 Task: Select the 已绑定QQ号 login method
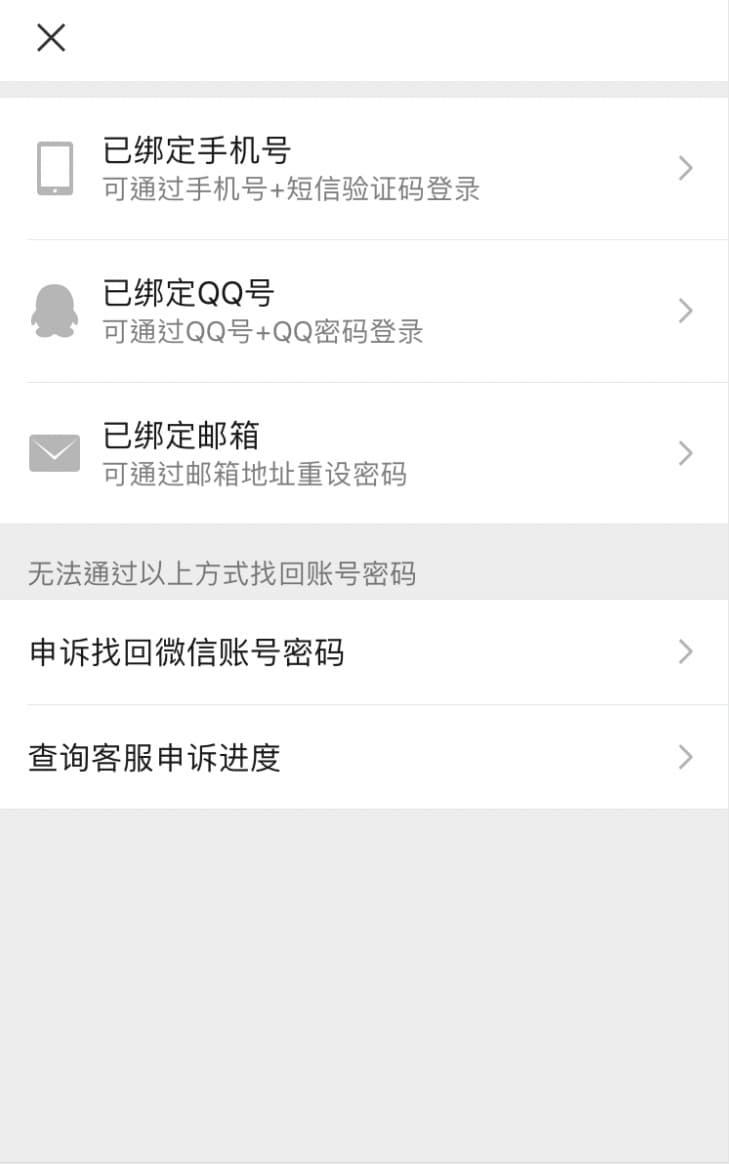(x=364, y=311)
